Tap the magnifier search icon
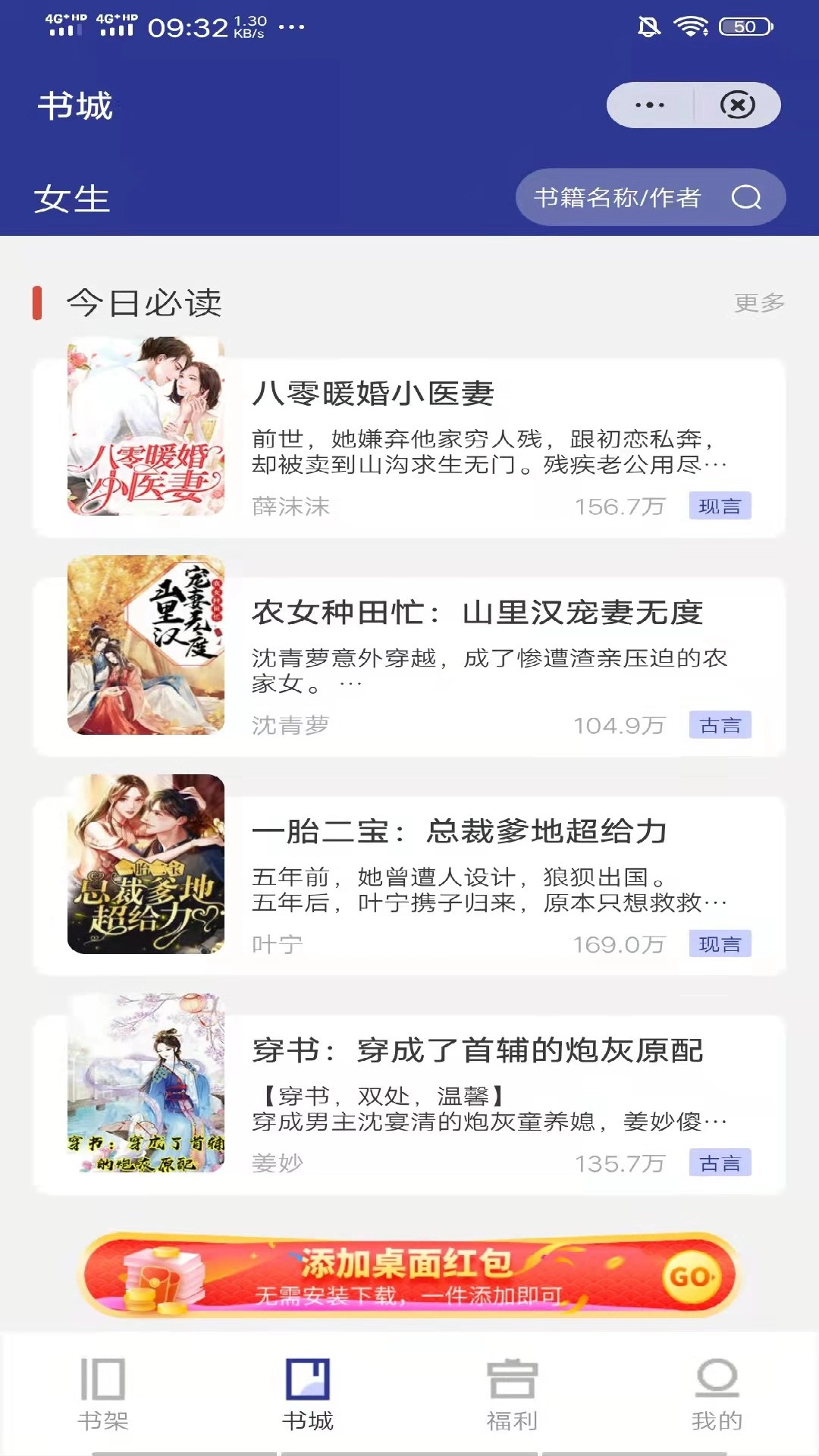The height and width of the screenshot is (1456, 819). pyautogui.click(x=746, y=198)
